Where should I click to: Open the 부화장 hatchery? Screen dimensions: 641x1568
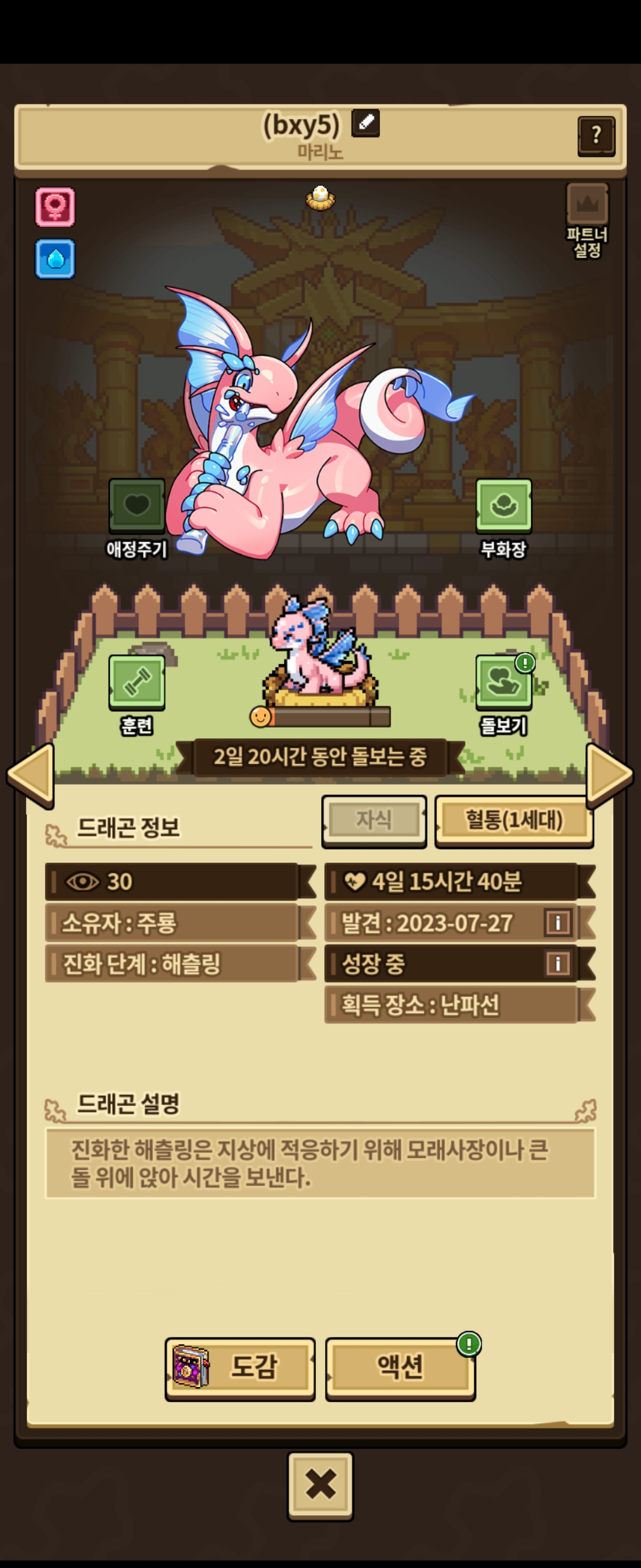503,506
